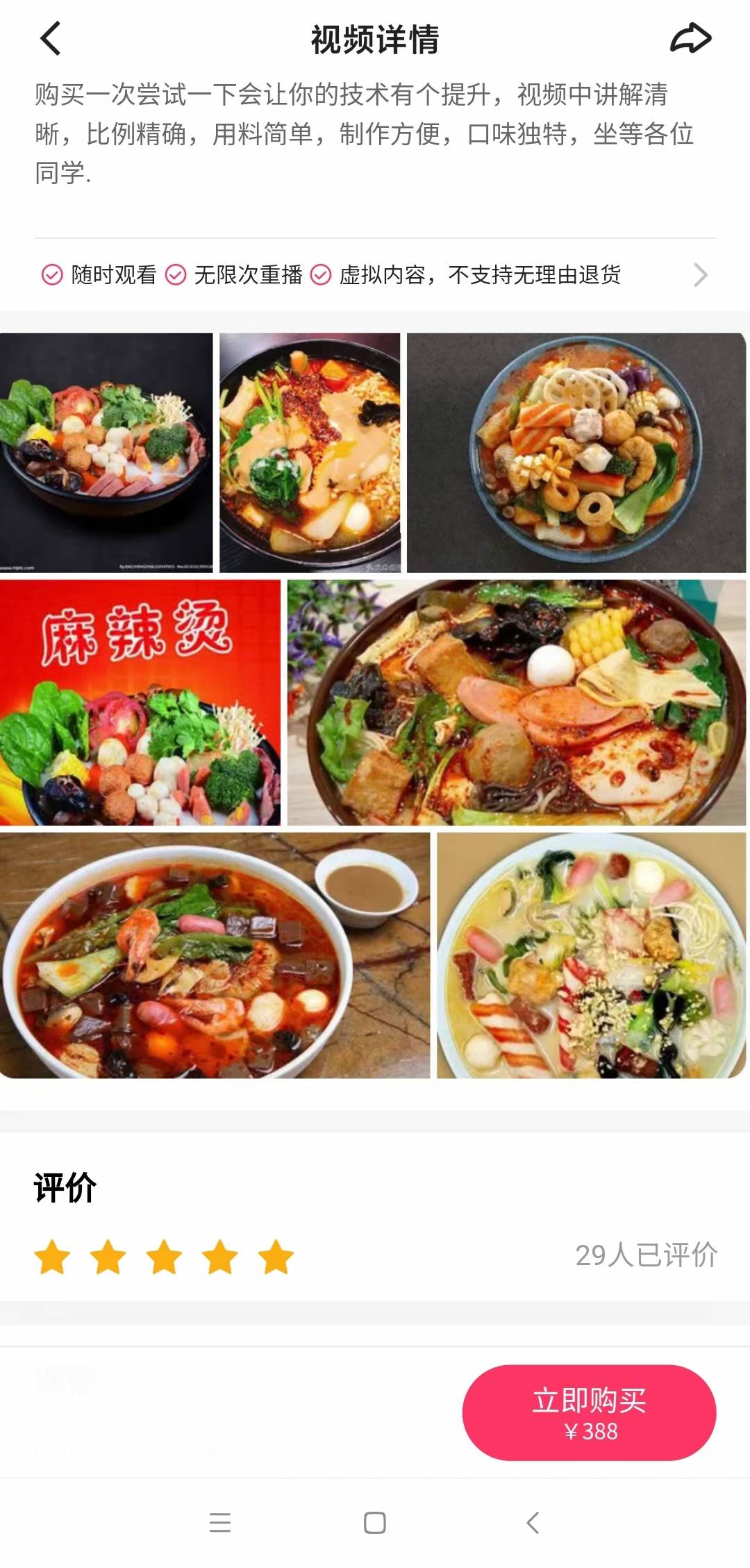Viewport: 750px width, 1568px height.
Task: Tap the 虚拟内容 checkmark icon
Action: (x=321, y=275)
